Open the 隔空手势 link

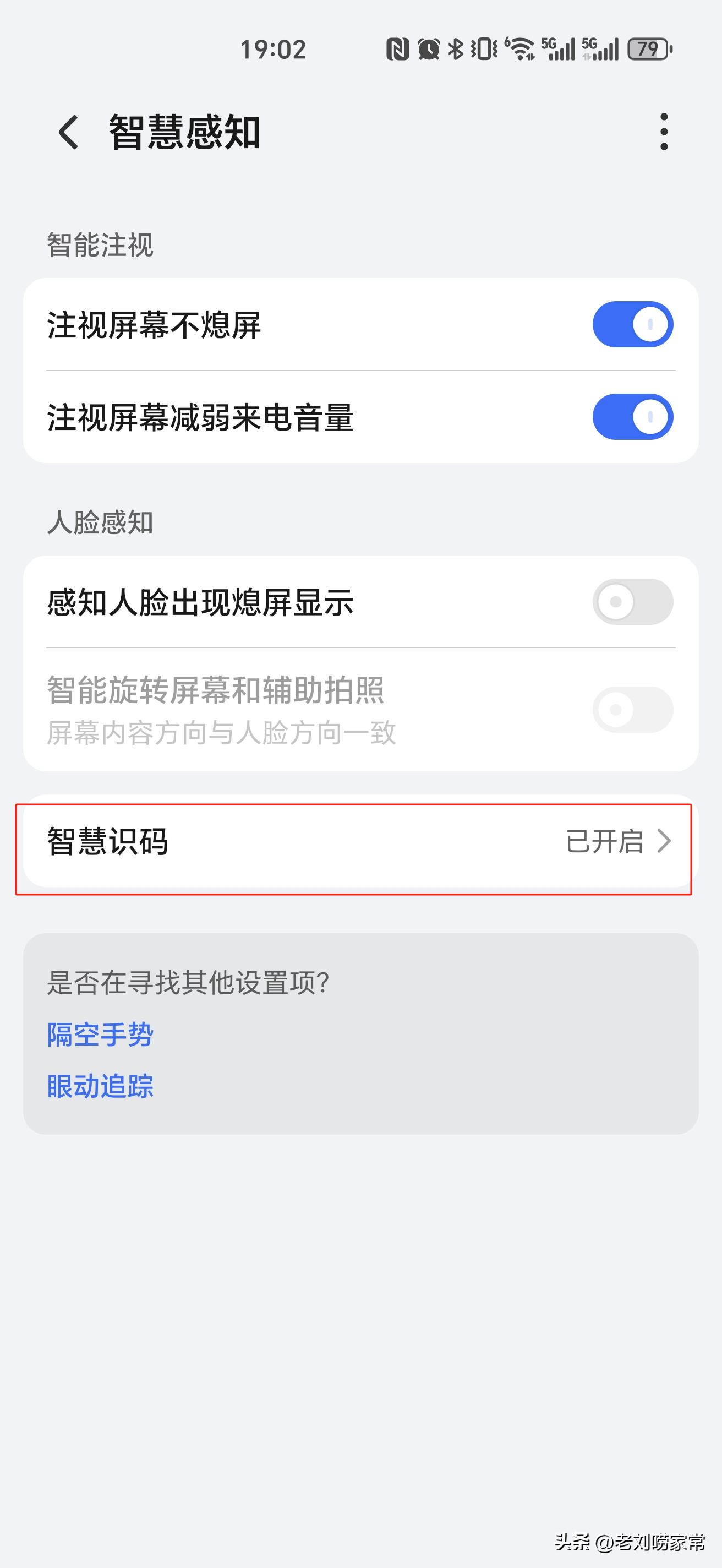[x=100, y=1035]
